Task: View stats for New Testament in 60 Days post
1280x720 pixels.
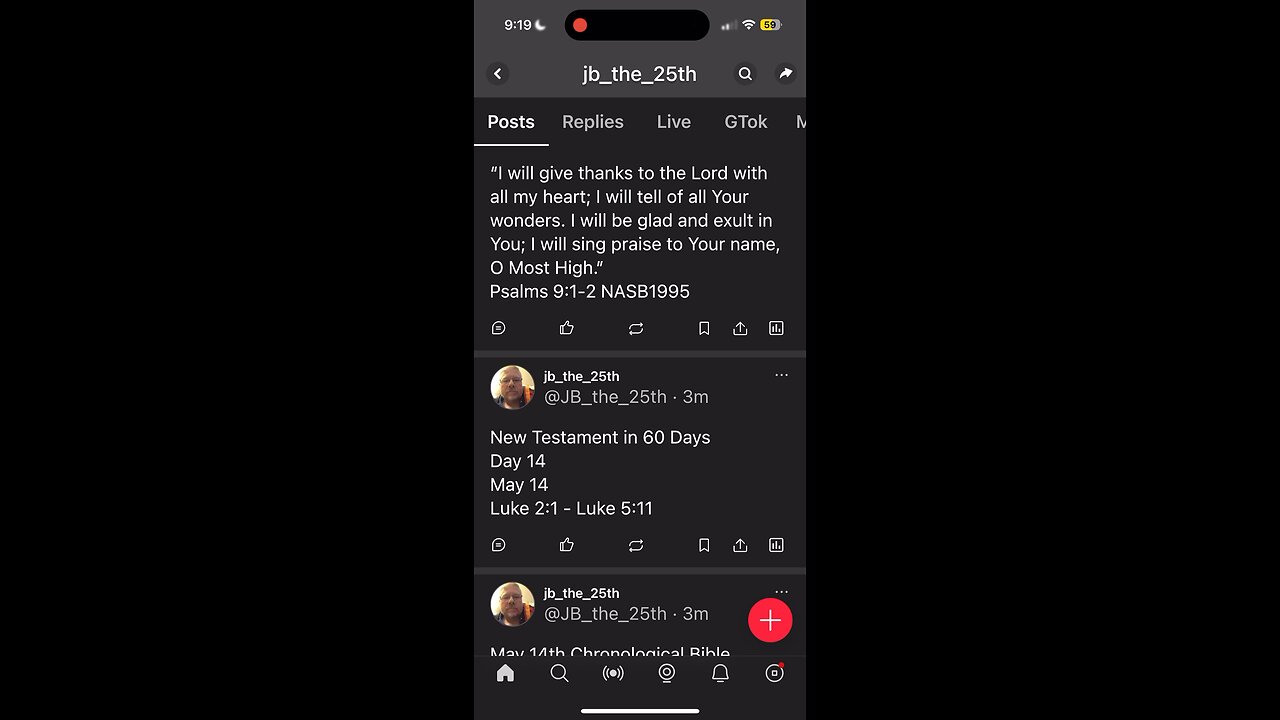Action: (x=776, y=545)
